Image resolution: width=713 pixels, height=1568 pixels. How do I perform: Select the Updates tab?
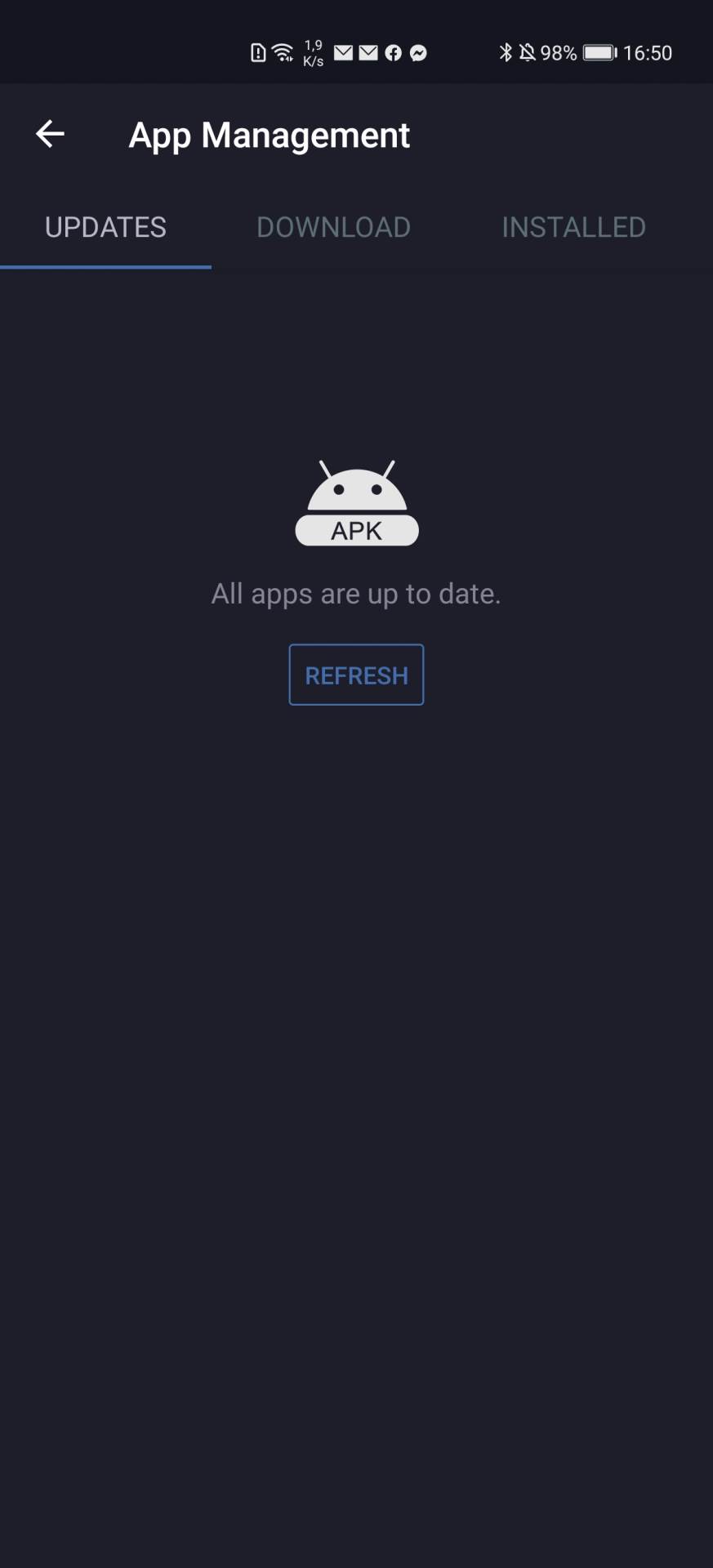click(105, 227)
